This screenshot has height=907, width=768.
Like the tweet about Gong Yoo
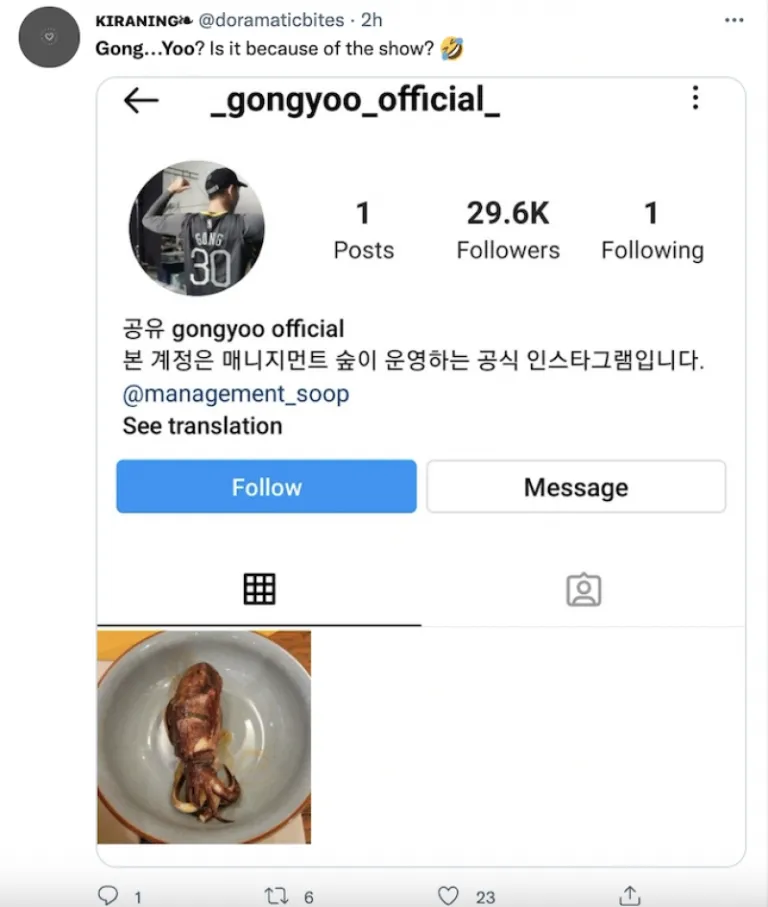tap(449, 895)
